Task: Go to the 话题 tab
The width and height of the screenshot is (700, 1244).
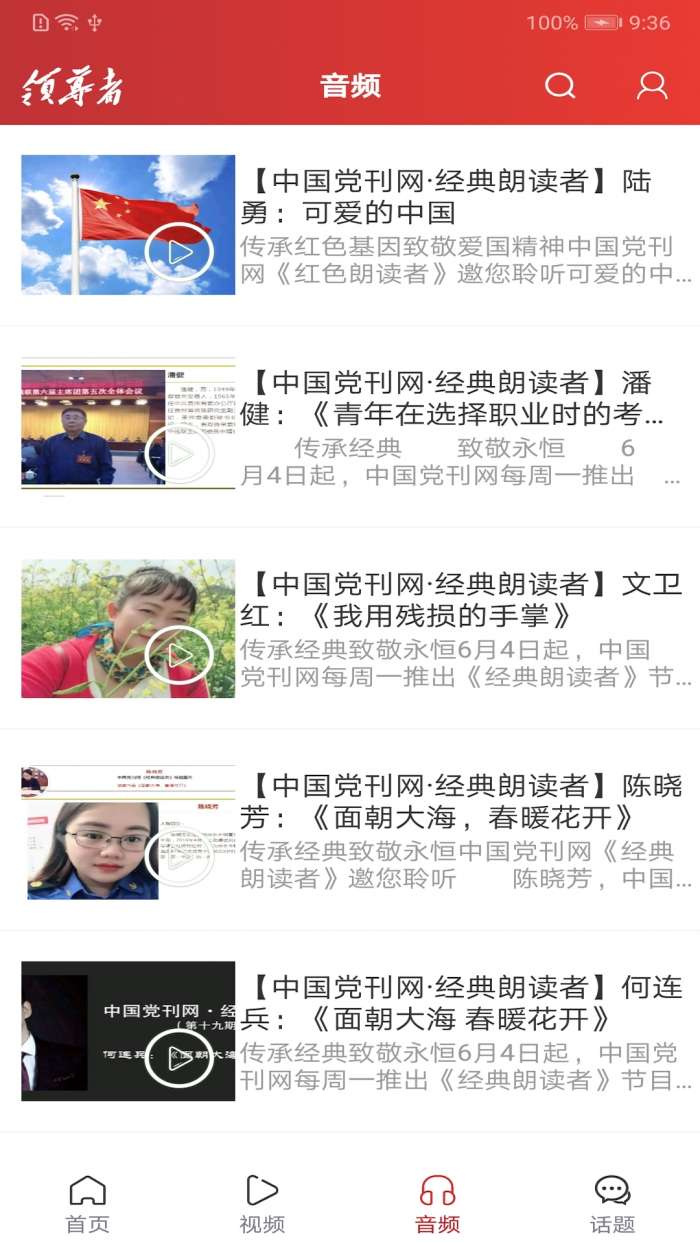Action: 612,1204
